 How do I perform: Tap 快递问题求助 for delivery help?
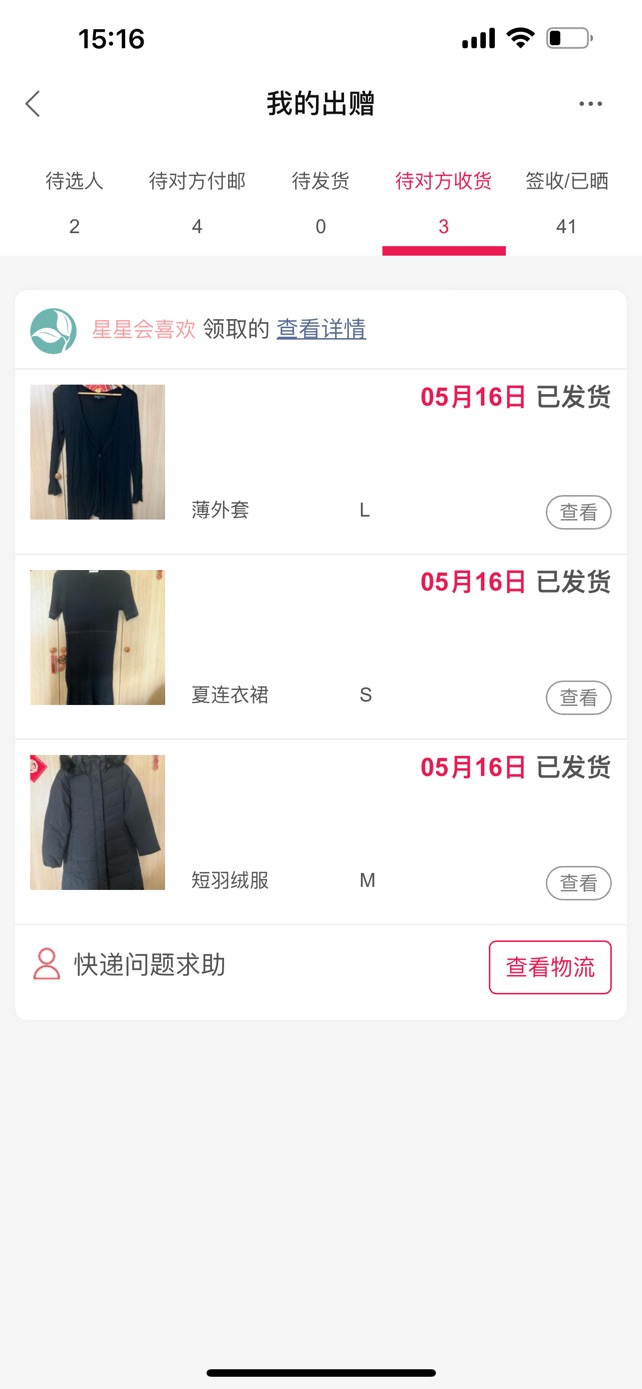click(x=129, y=965)
